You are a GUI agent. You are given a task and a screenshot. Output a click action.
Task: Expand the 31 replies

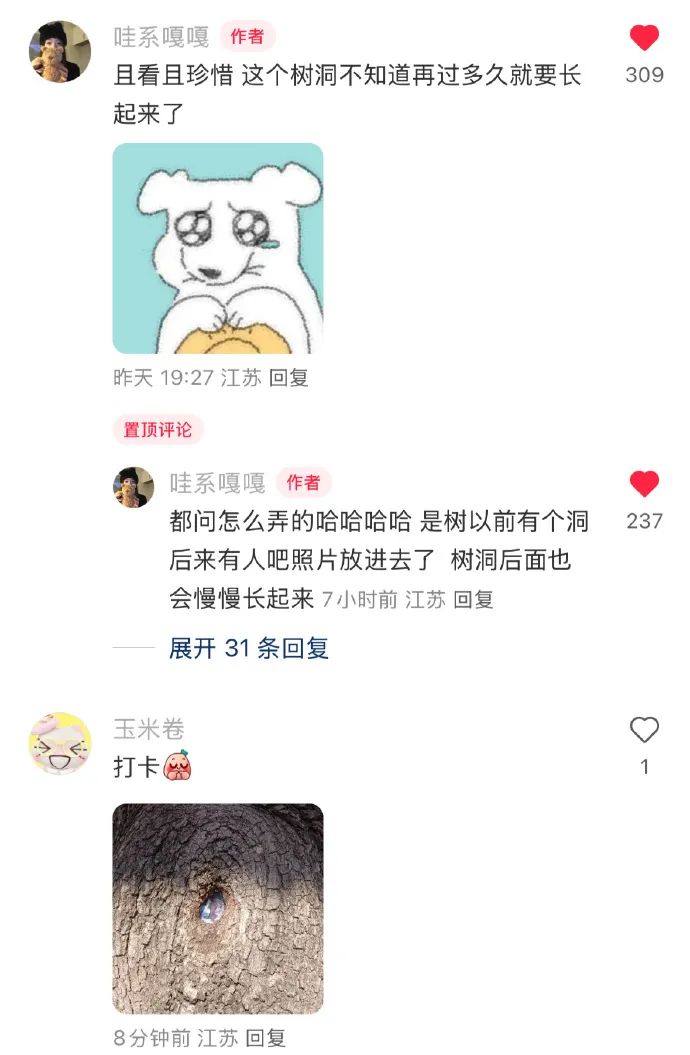[x=248, y=648]
